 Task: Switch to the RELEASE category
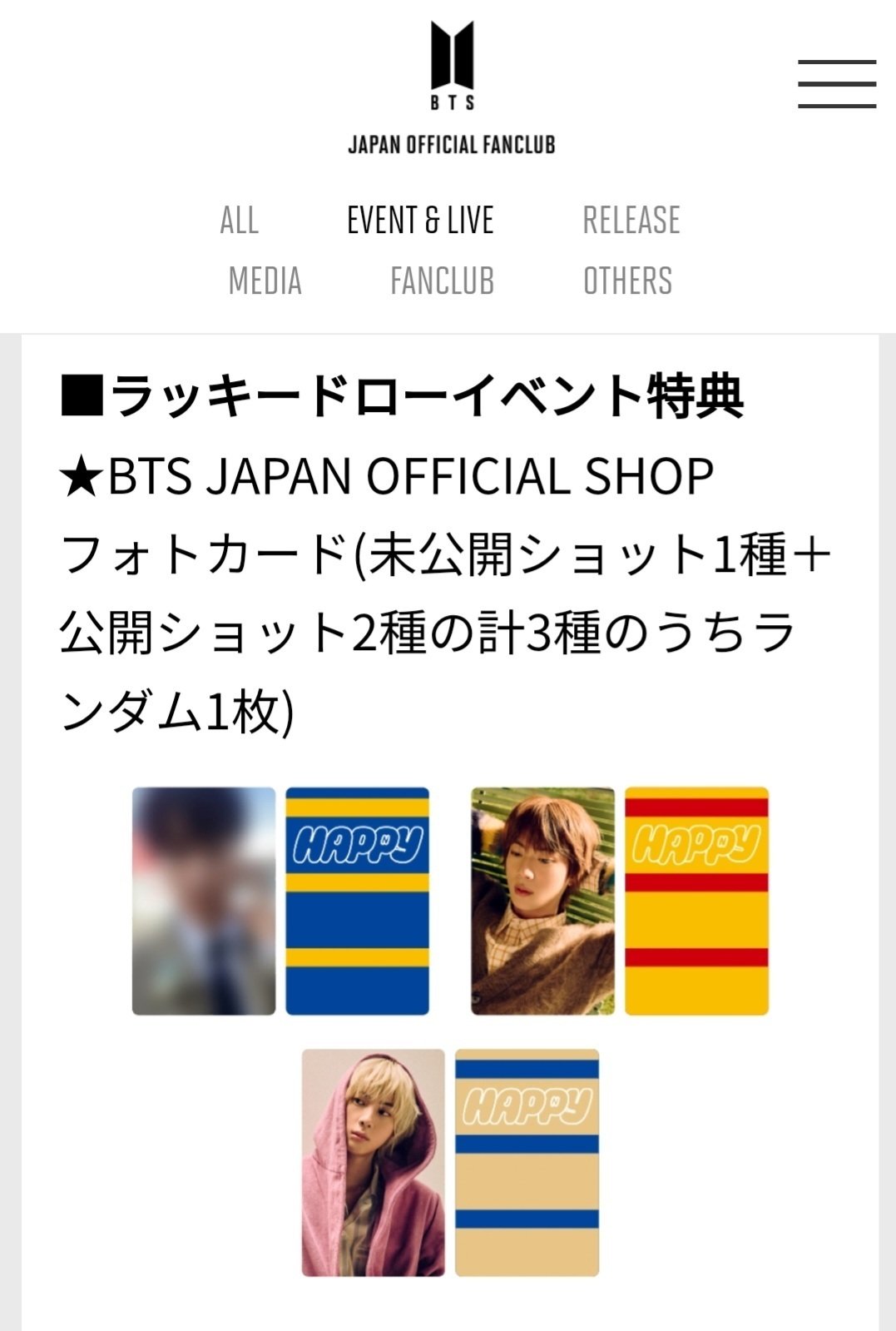pos(631,221)
